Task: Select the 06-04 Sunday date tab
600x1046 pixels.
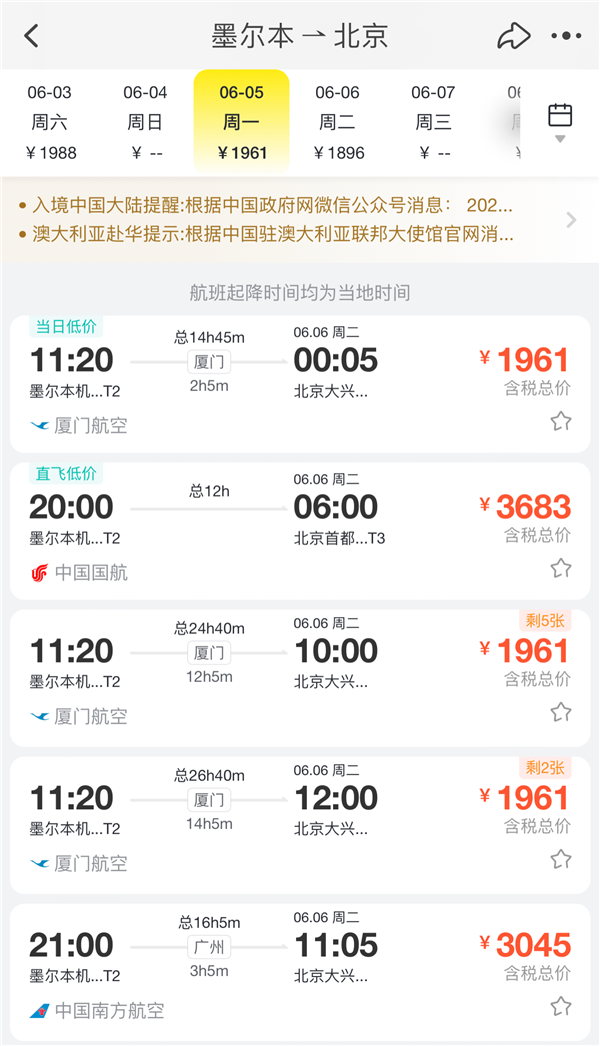Action: point(145,122)
